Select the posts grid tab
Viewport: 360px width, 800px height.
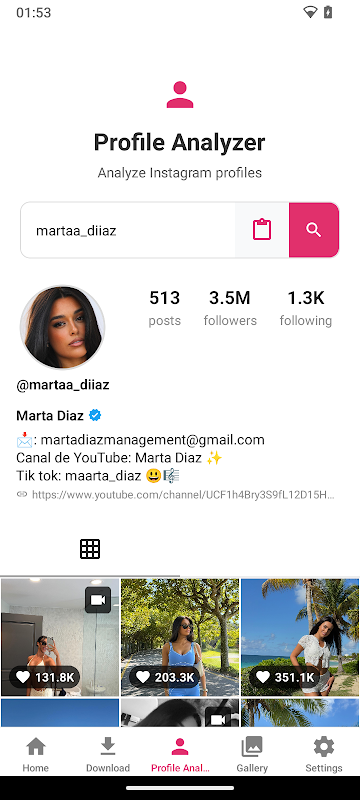point(90,549)
